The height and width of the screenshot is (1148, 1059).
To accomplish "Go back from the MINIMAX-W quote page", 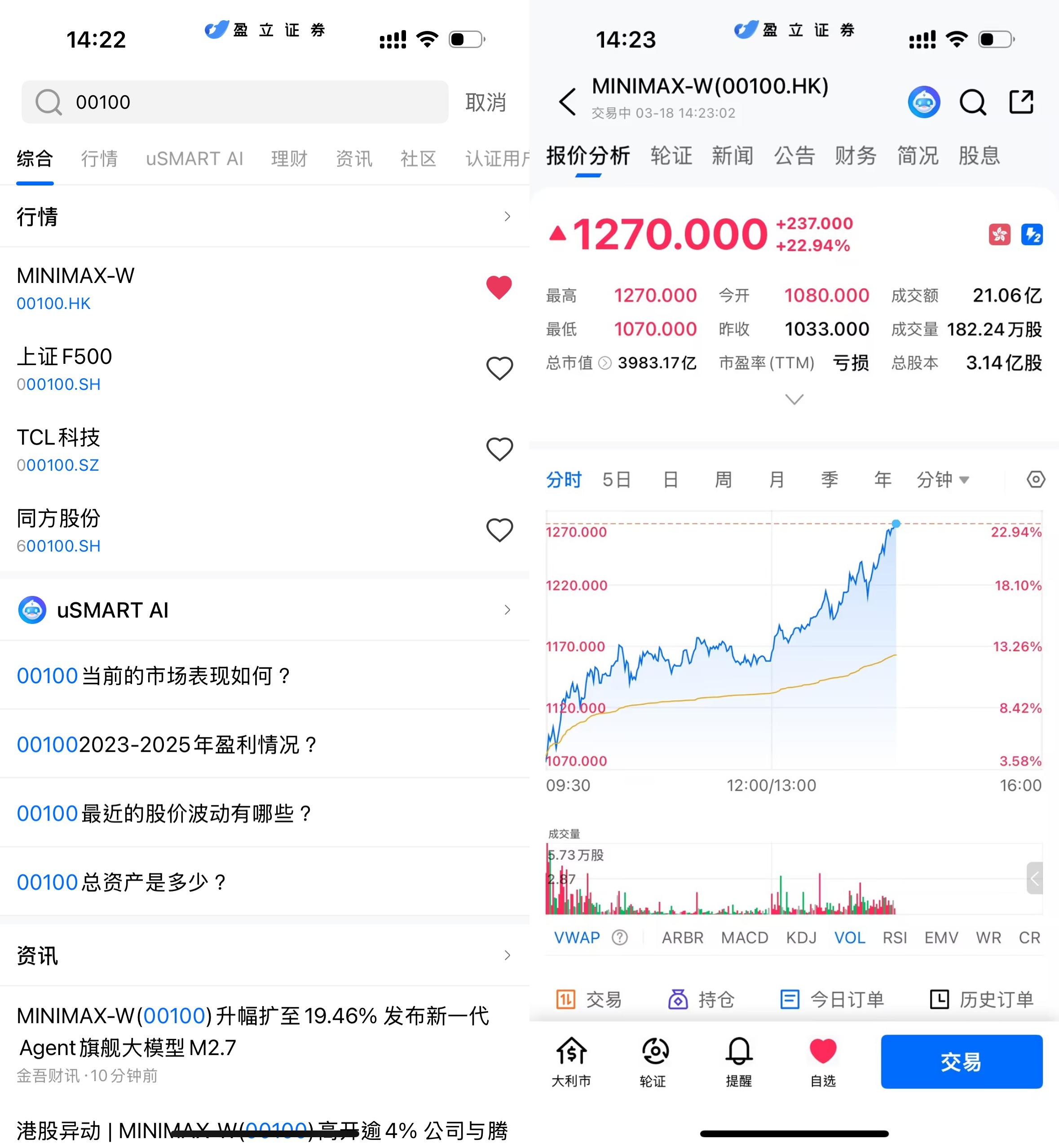I will tap(567, 102).
